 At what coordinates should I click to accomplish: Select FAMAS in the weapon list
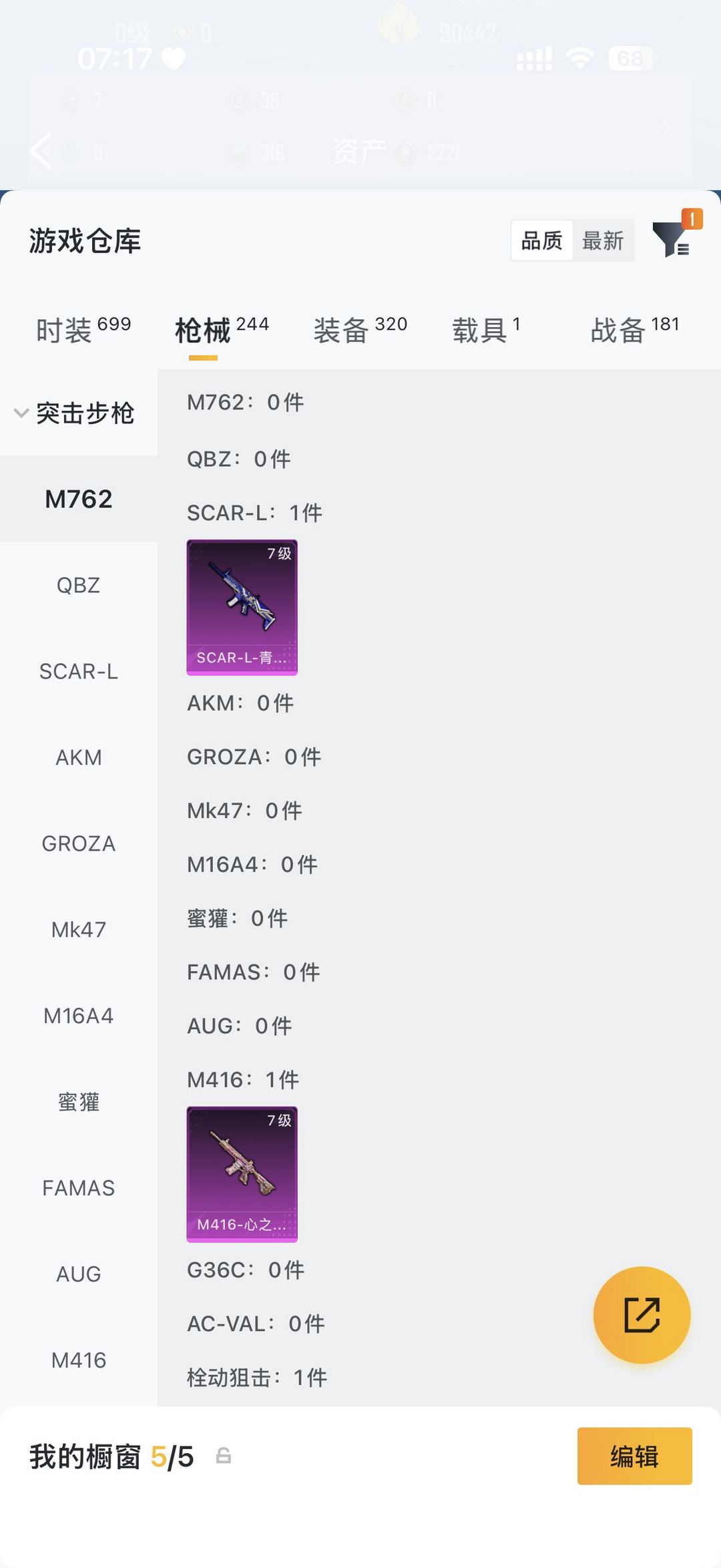click(79, 1189)
